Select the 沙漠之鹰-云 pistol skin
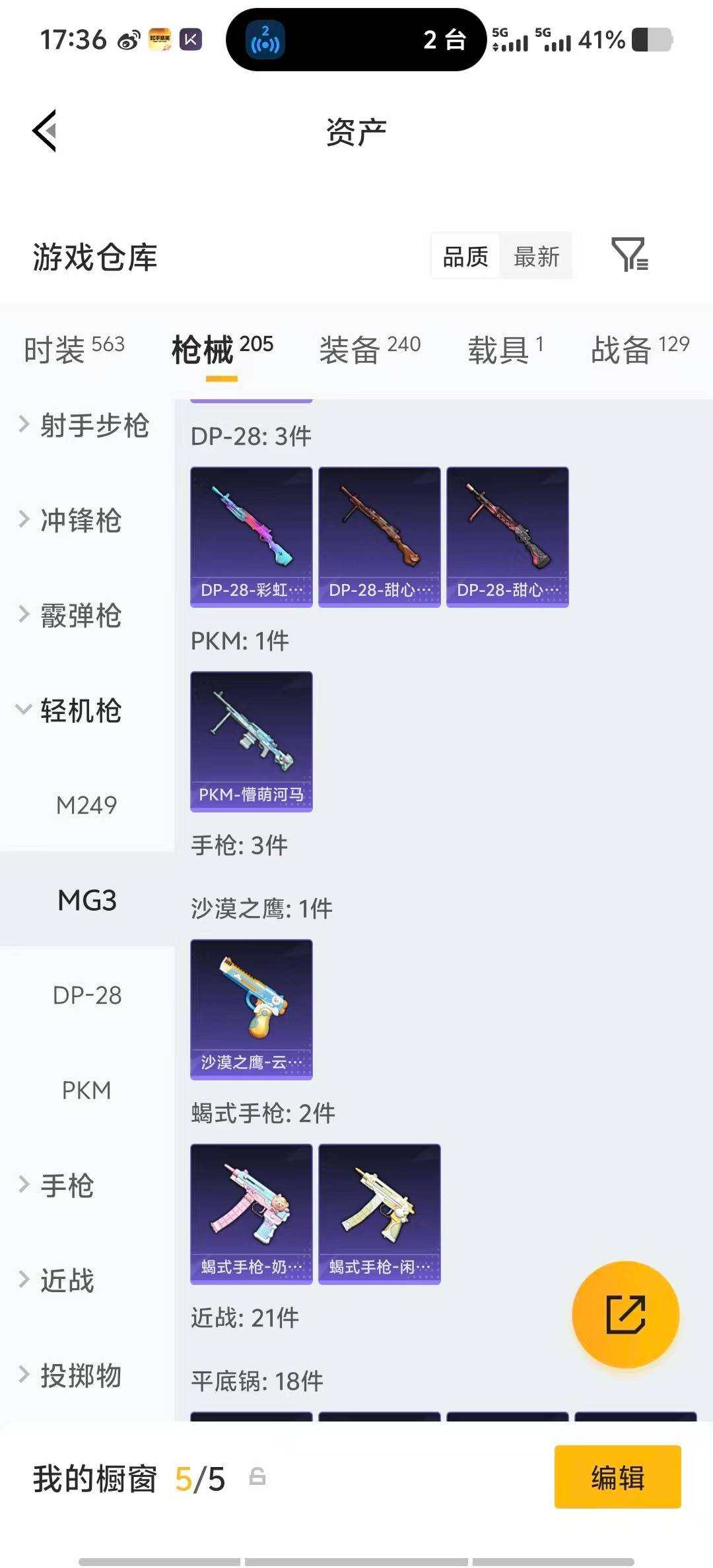The width and height of the screenshot is (713, 1568). (x=251, y=1008)
